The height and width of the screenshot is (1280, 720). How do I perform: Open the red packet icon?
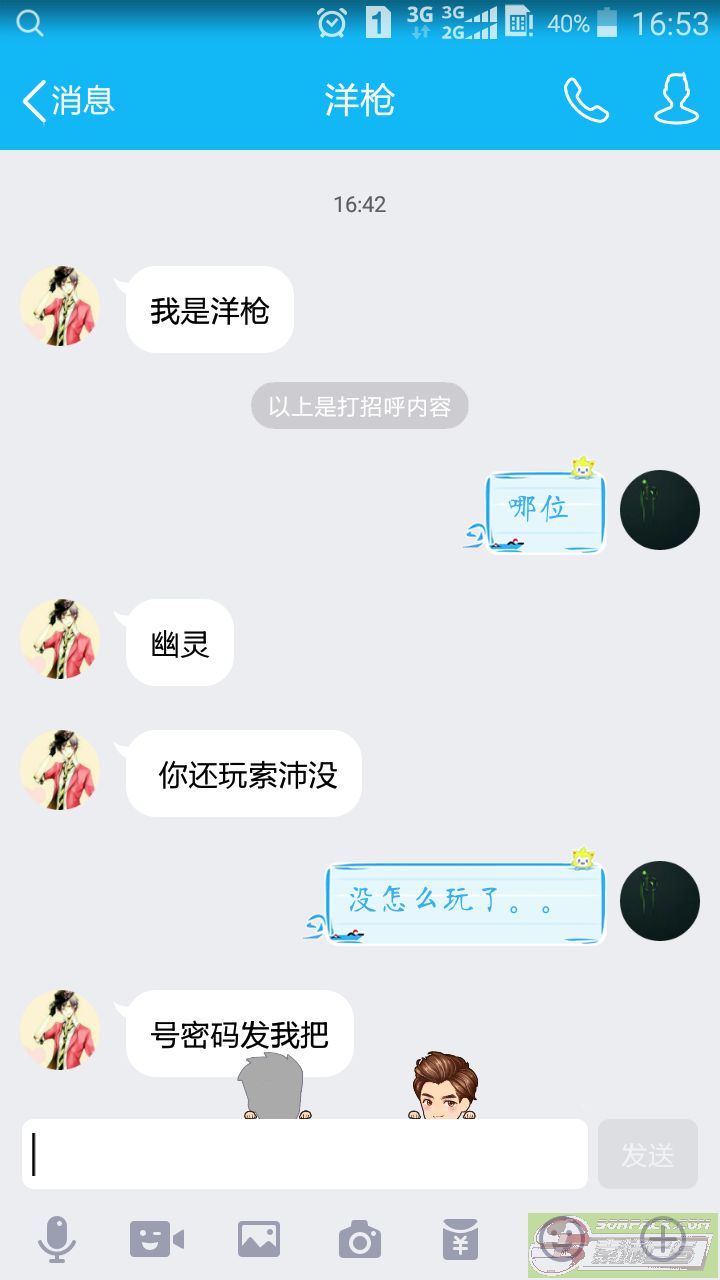[x=460, y=1241]
